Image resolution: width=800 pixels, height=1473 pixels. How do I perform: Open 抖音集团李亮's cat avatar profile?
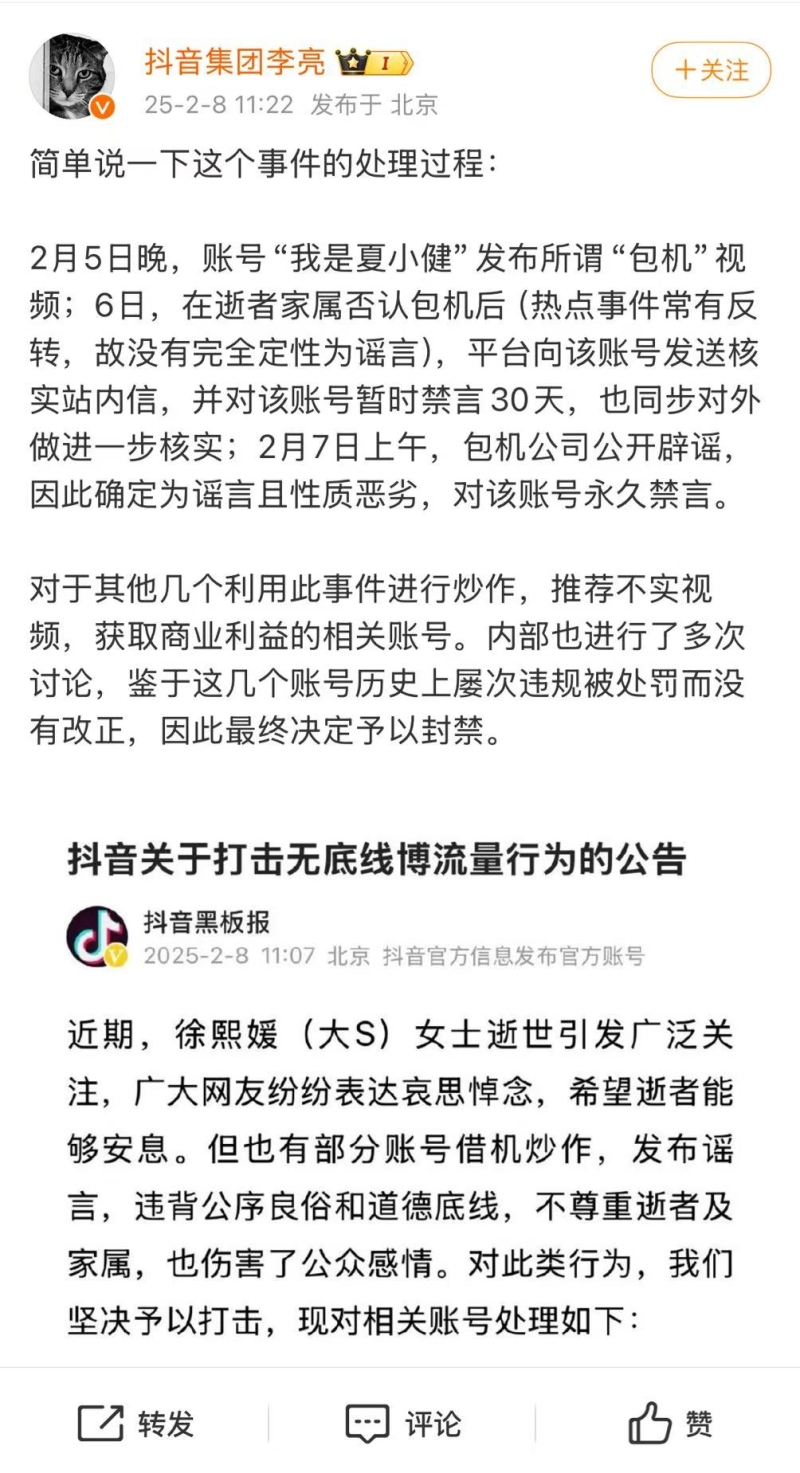72,75
